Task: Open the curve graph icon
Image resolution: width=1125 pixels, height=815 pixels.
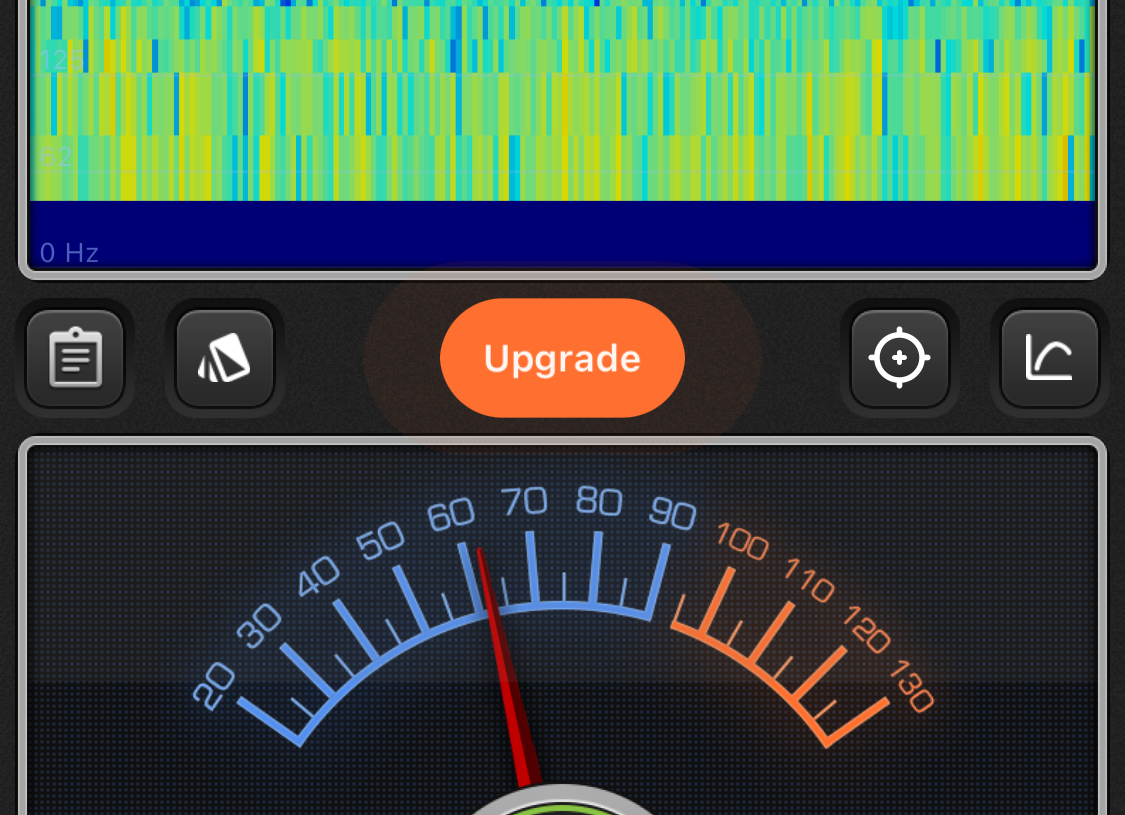Action: click(x=1049, y=358)
